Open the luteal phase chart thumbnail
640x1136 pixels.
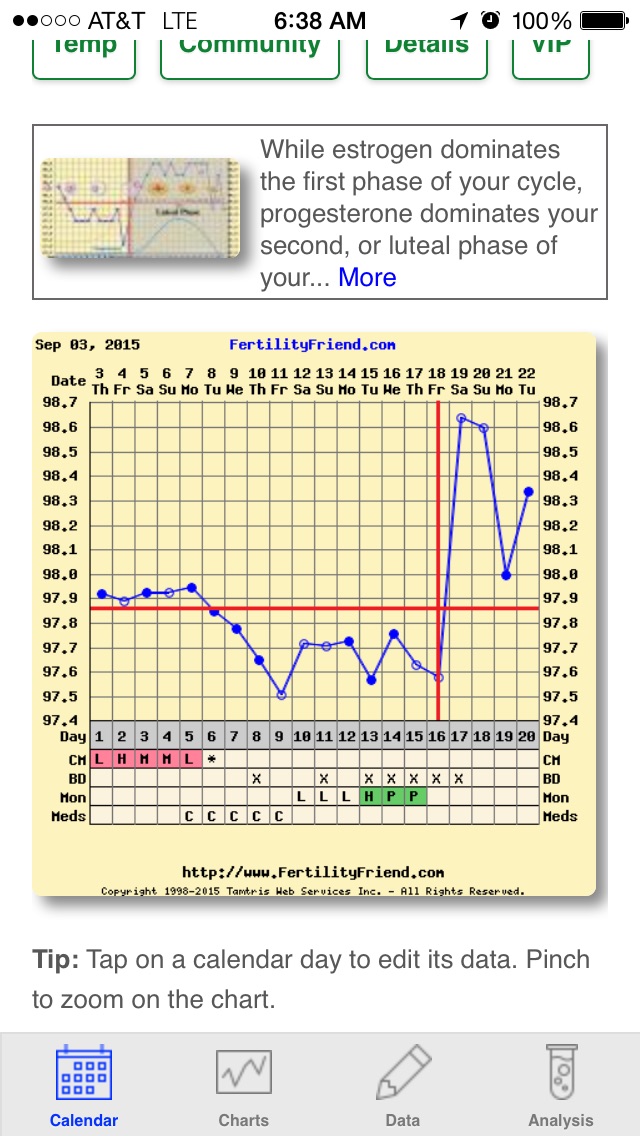(140, 208)
